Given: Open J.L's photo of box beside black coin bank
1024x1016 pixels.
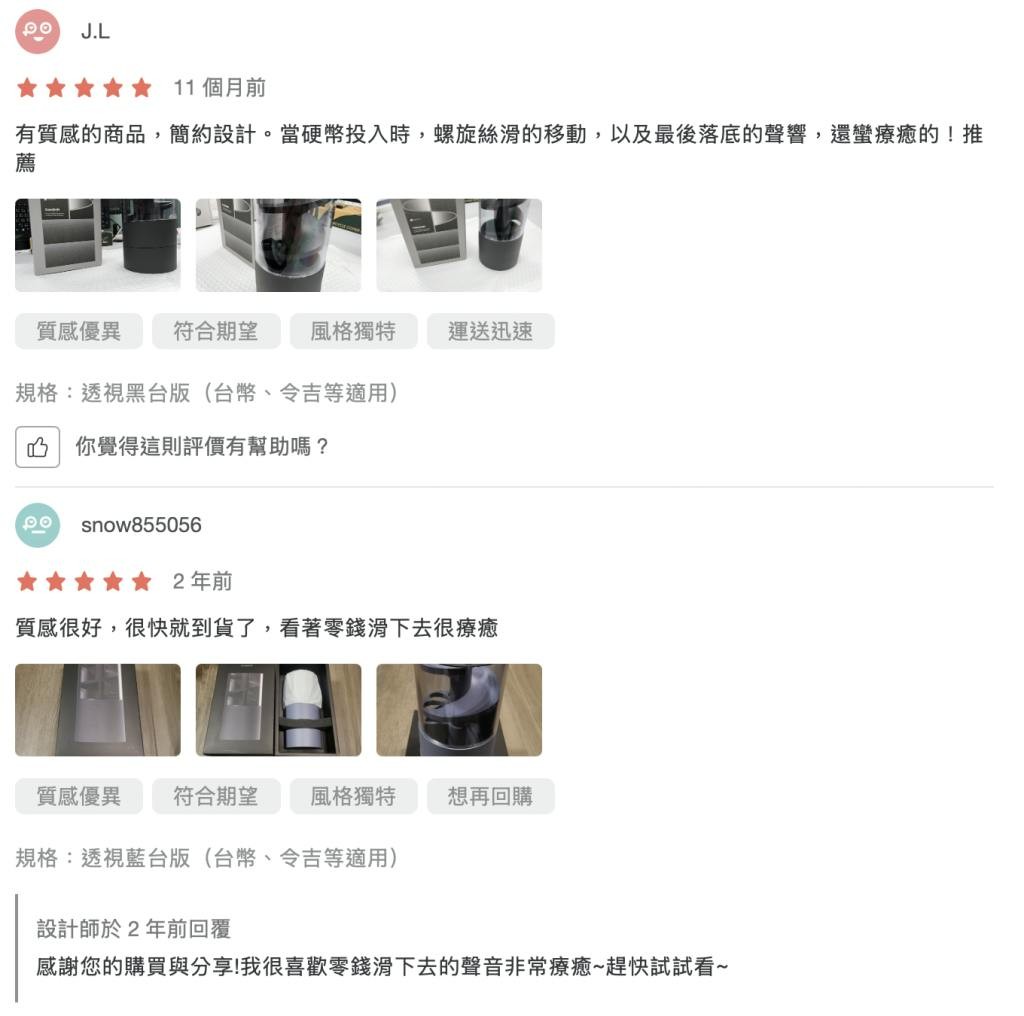Looking at the screenshot, I should coord(98,245).
